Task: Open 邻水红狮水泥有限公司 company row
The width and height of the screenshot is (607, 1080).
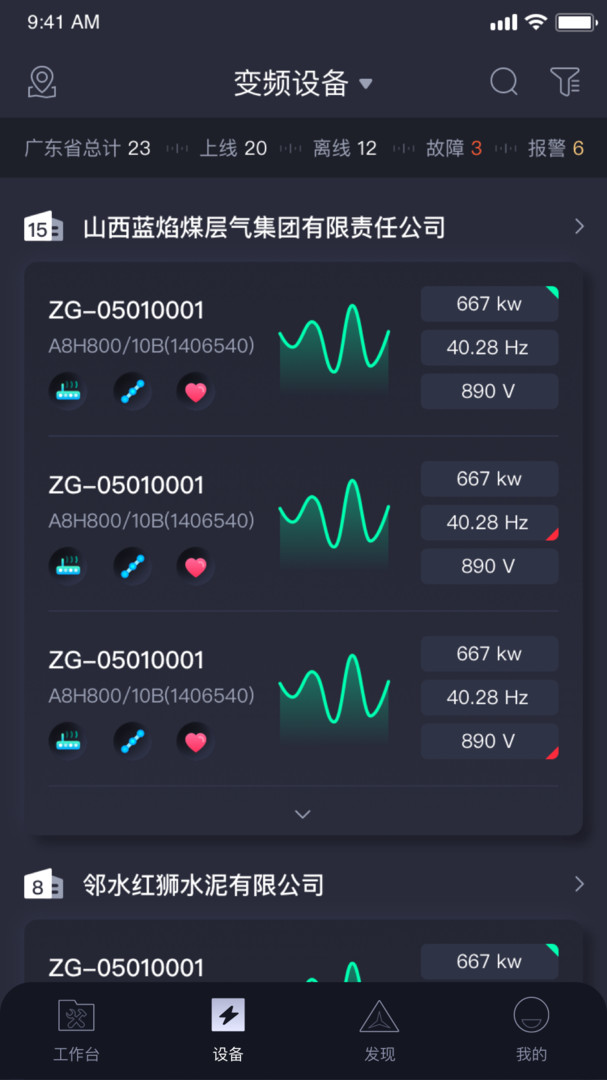Action: 303,884
